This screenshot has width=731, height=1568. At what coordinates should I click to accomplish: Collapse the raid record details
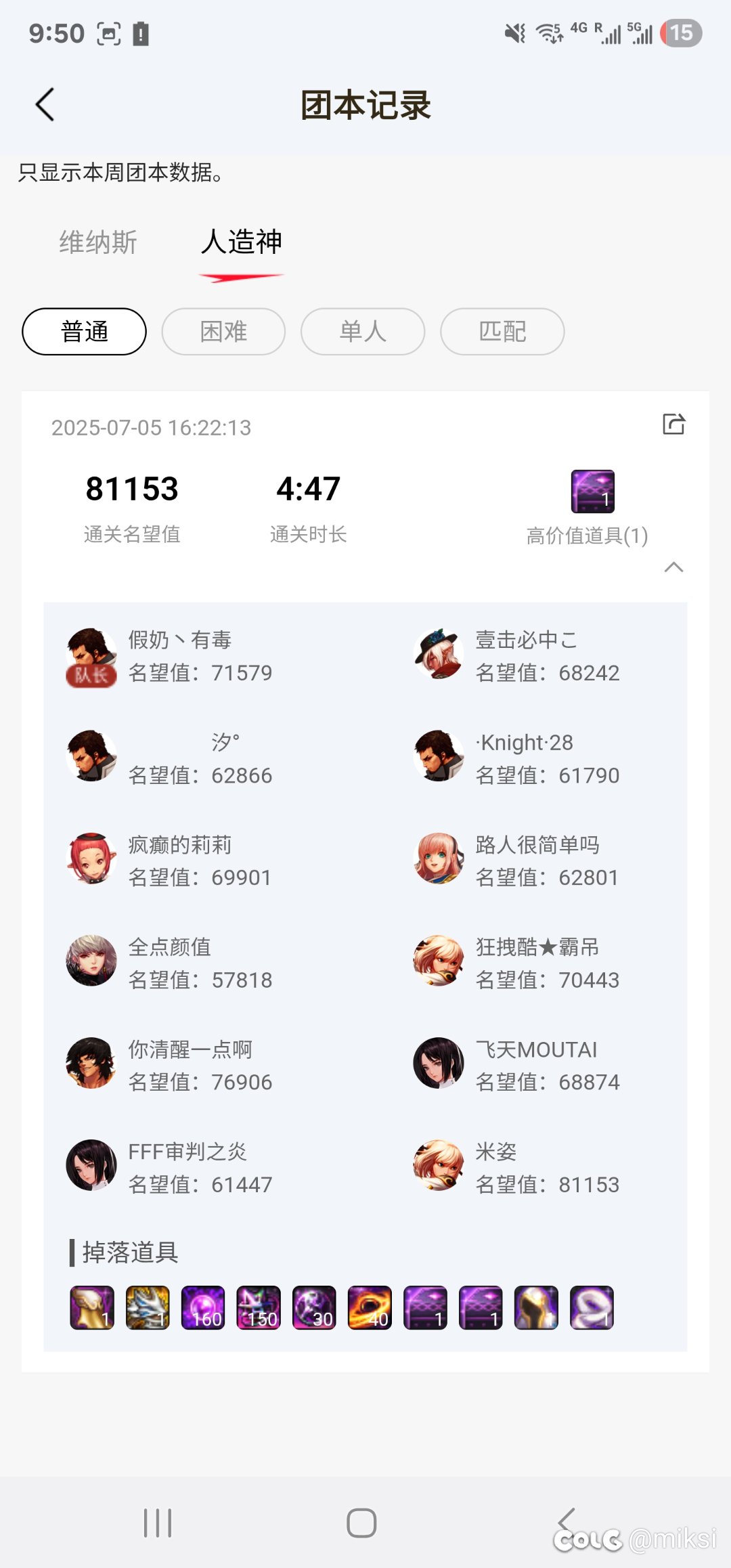[x=673, y=567]
